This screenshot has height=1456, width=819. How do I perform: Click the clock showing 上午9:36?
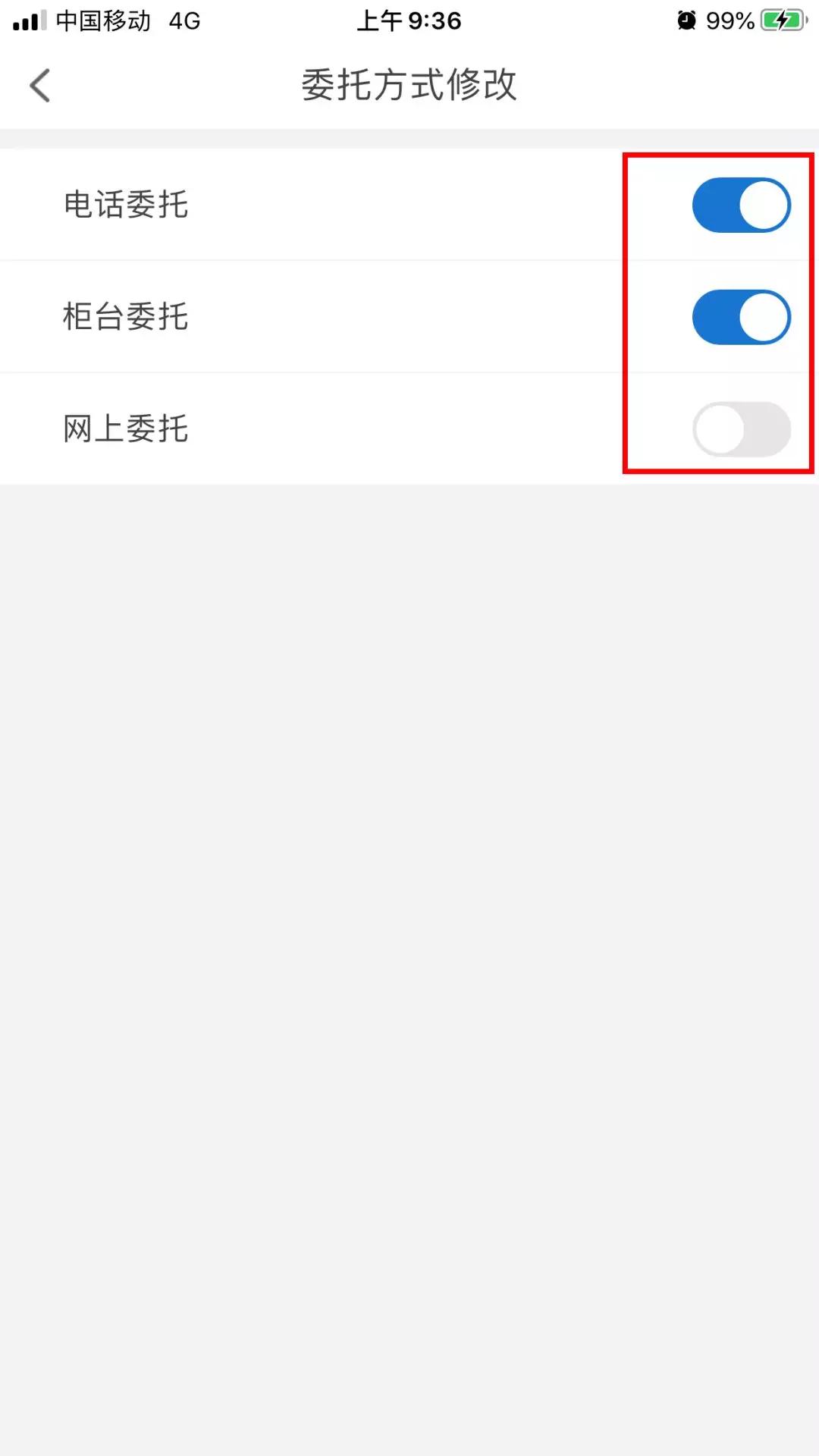[x=409, y=20]
